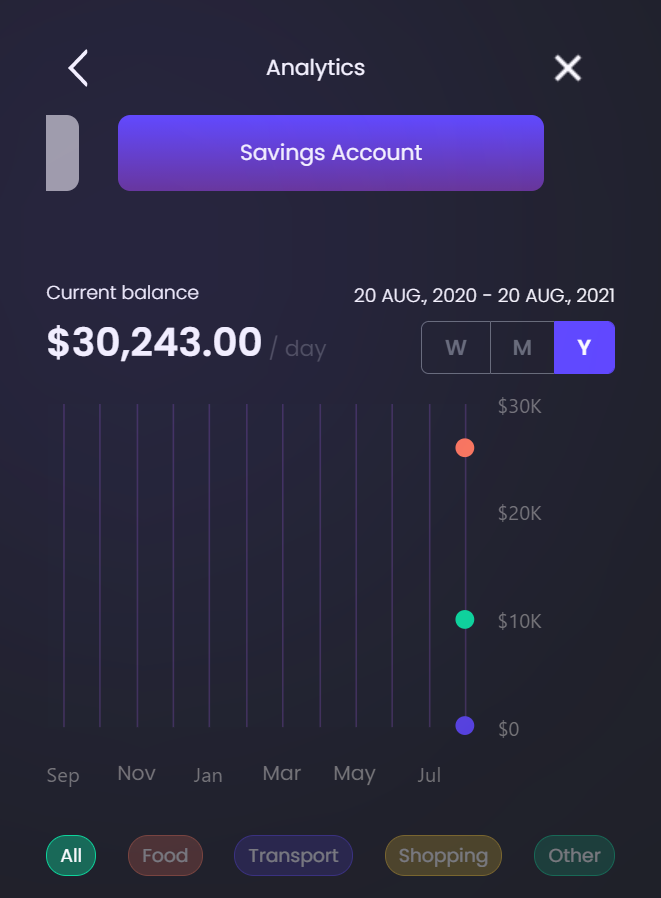Switch chart to monthly view M
661x898 pixels.
(522, 348)
